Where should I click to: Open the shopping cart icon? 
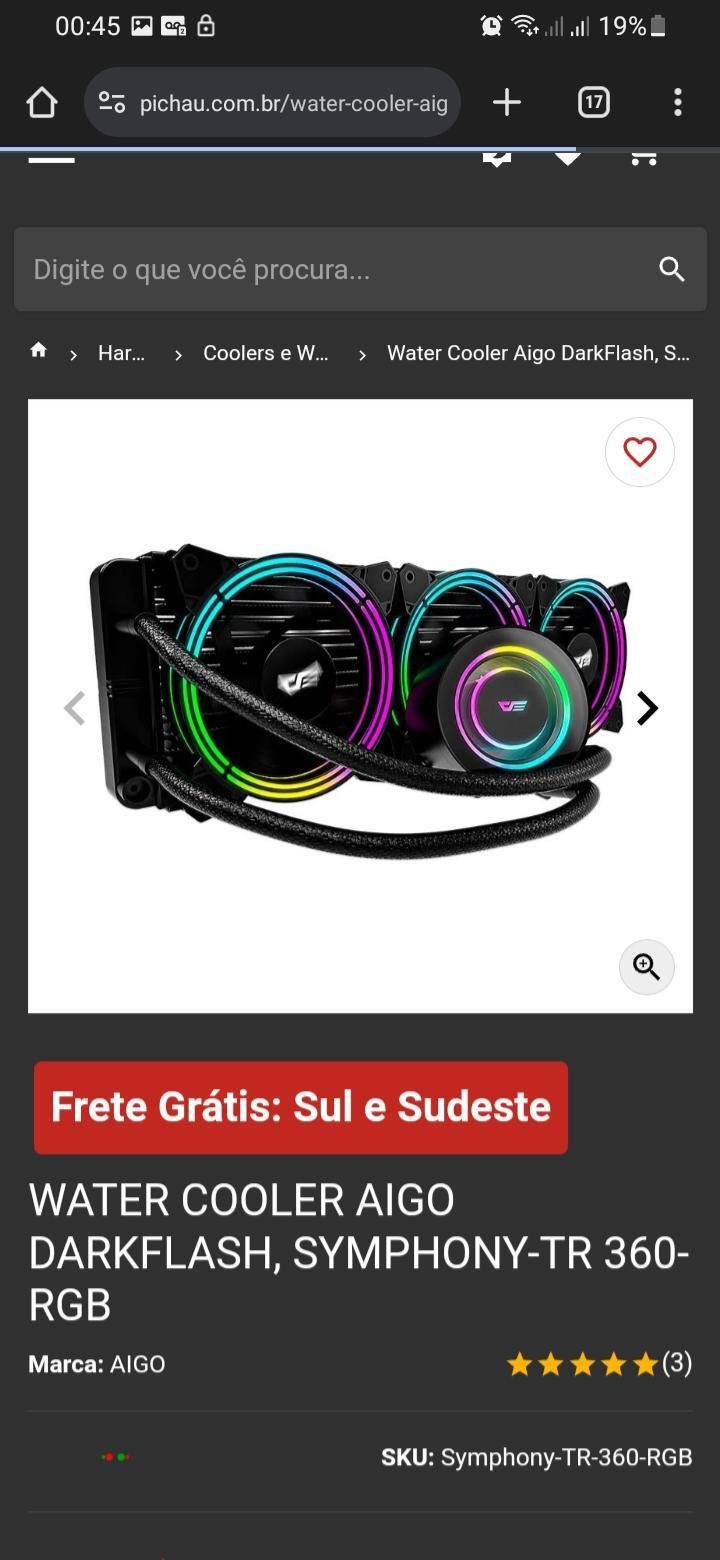644,158
